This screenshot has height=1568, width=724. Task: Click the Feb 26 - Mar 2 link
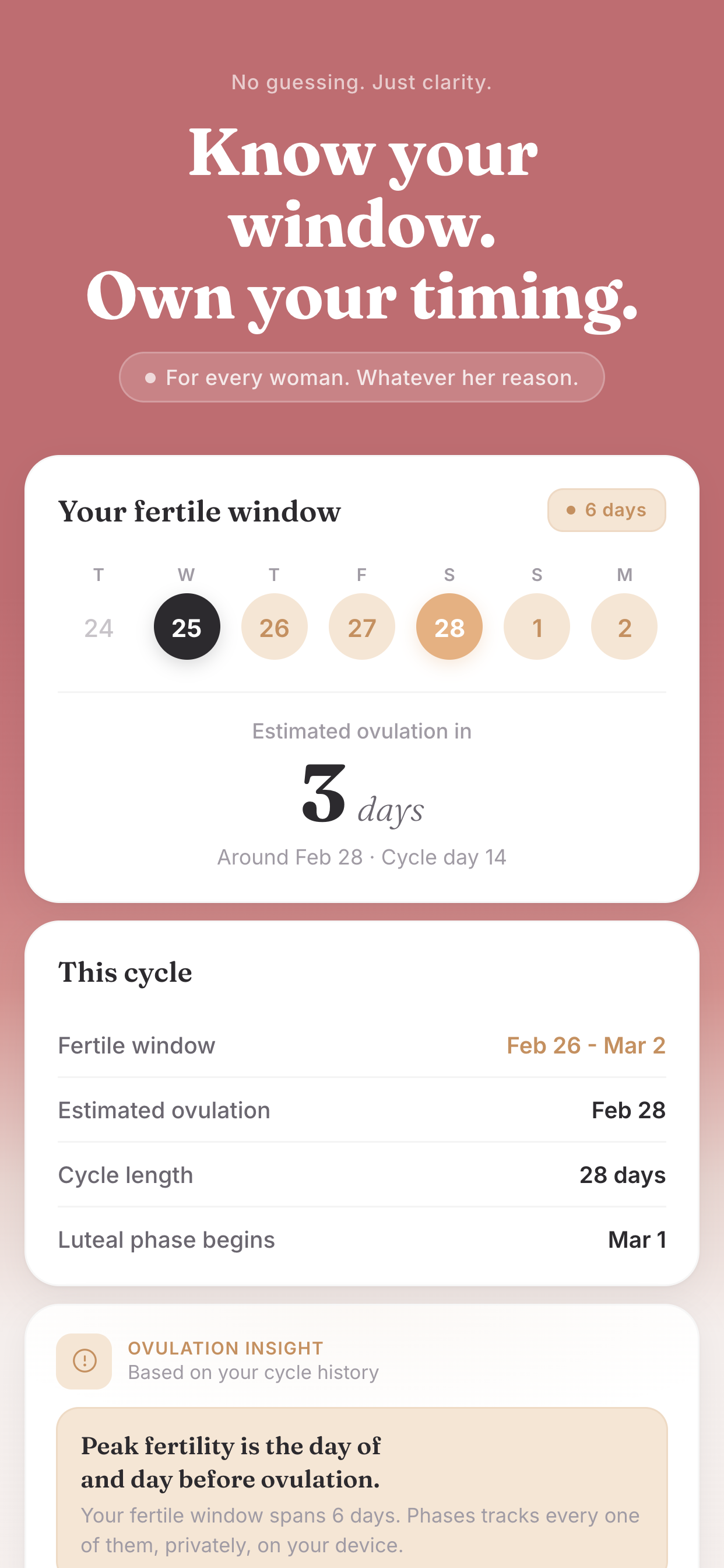tap(586, 1045)
